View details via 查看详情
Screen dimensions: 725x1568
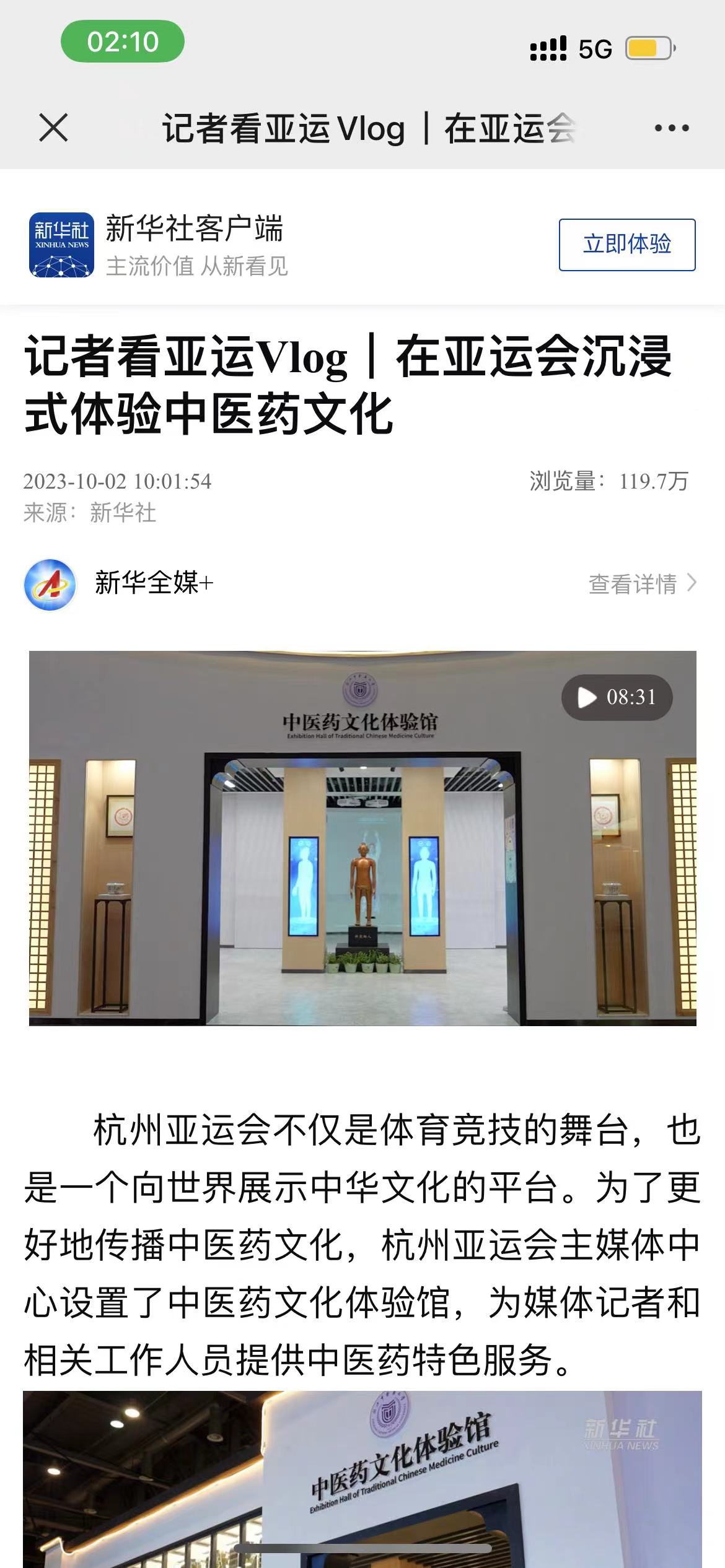(x=642, y=583)
